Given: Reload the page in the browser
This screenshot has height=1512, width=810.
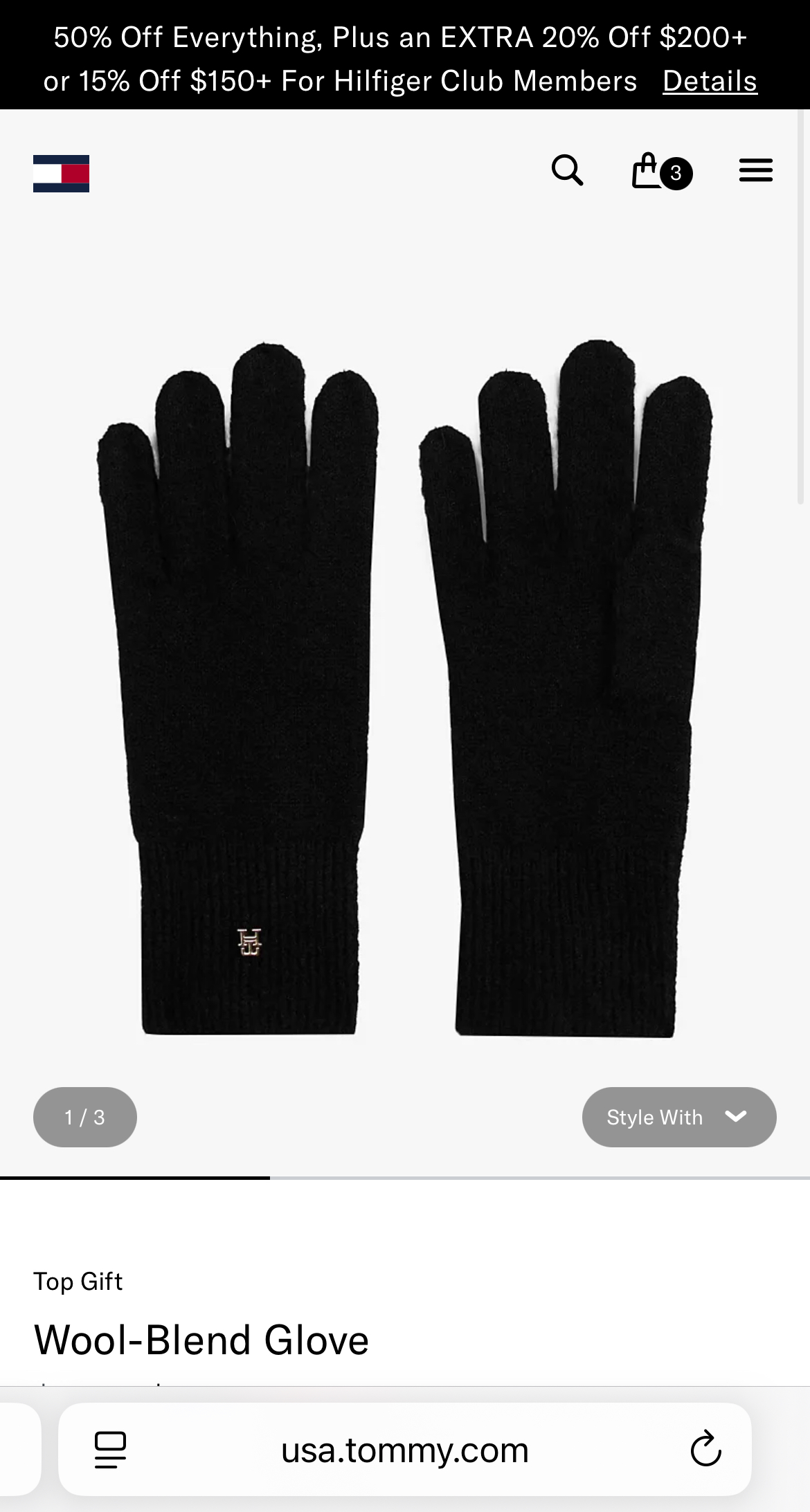Looking at the screenshot, I should [x=705, y=1449].
